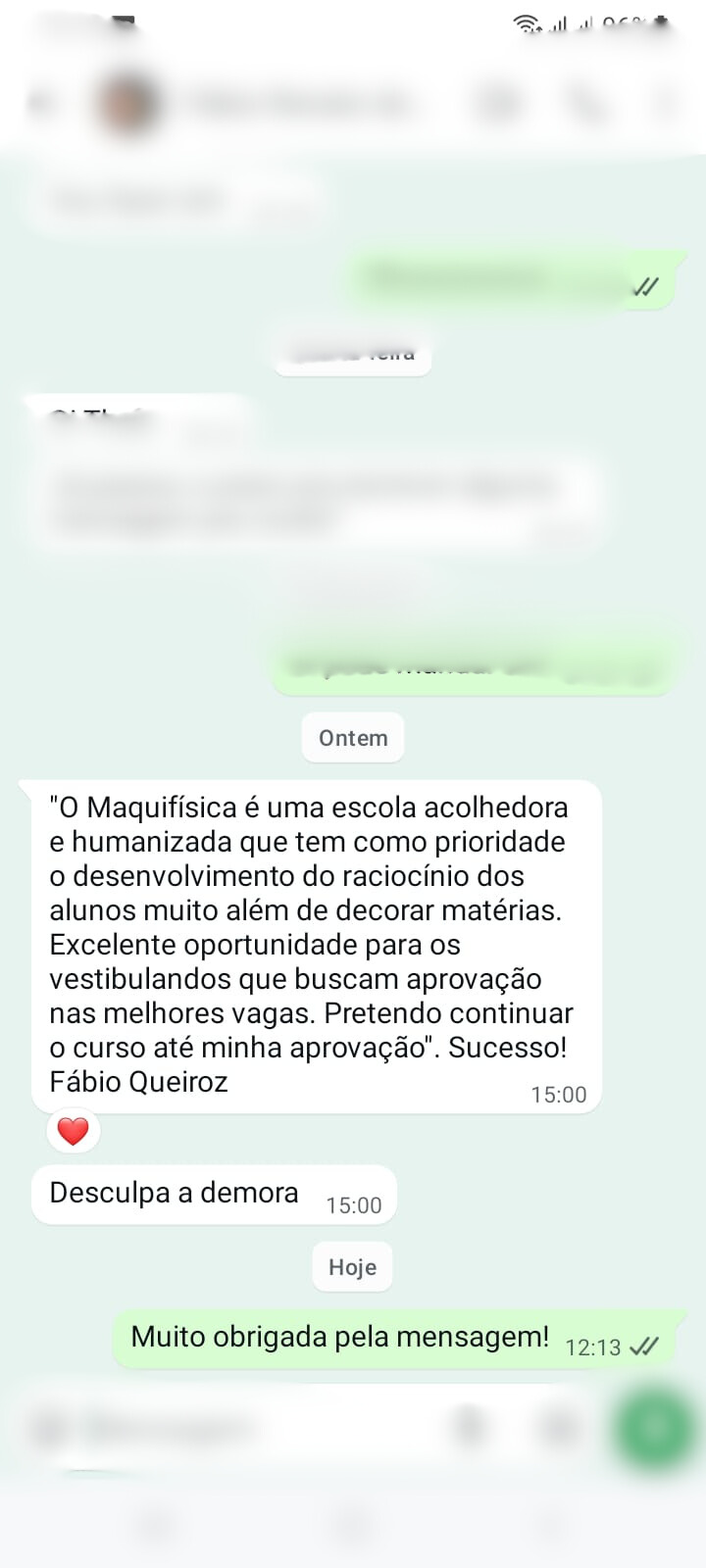Start a voice call with this contact

(586, 102)
